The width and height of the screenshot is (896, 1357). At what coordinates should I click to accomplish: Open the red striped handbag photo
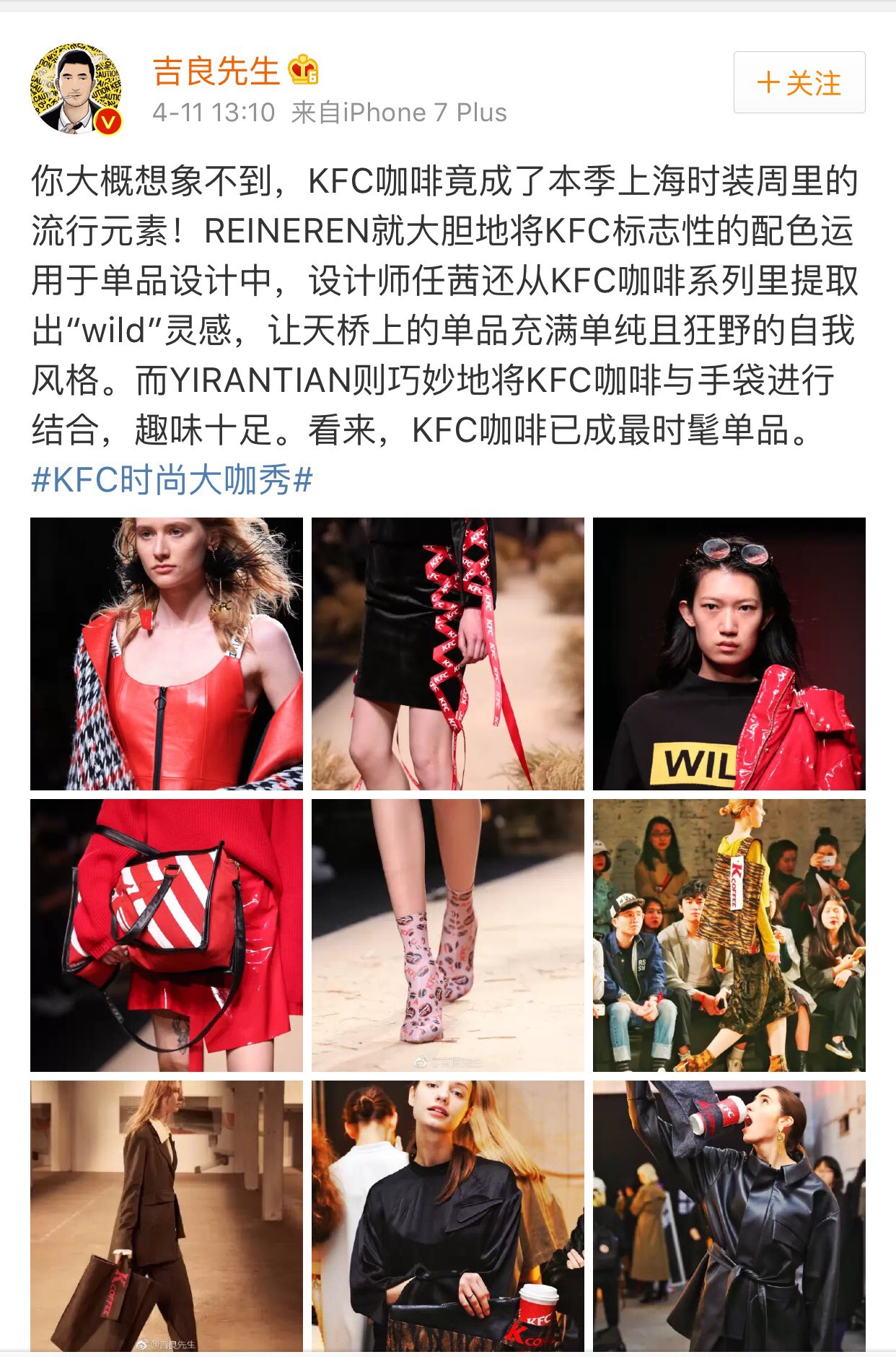pos(167,935)
